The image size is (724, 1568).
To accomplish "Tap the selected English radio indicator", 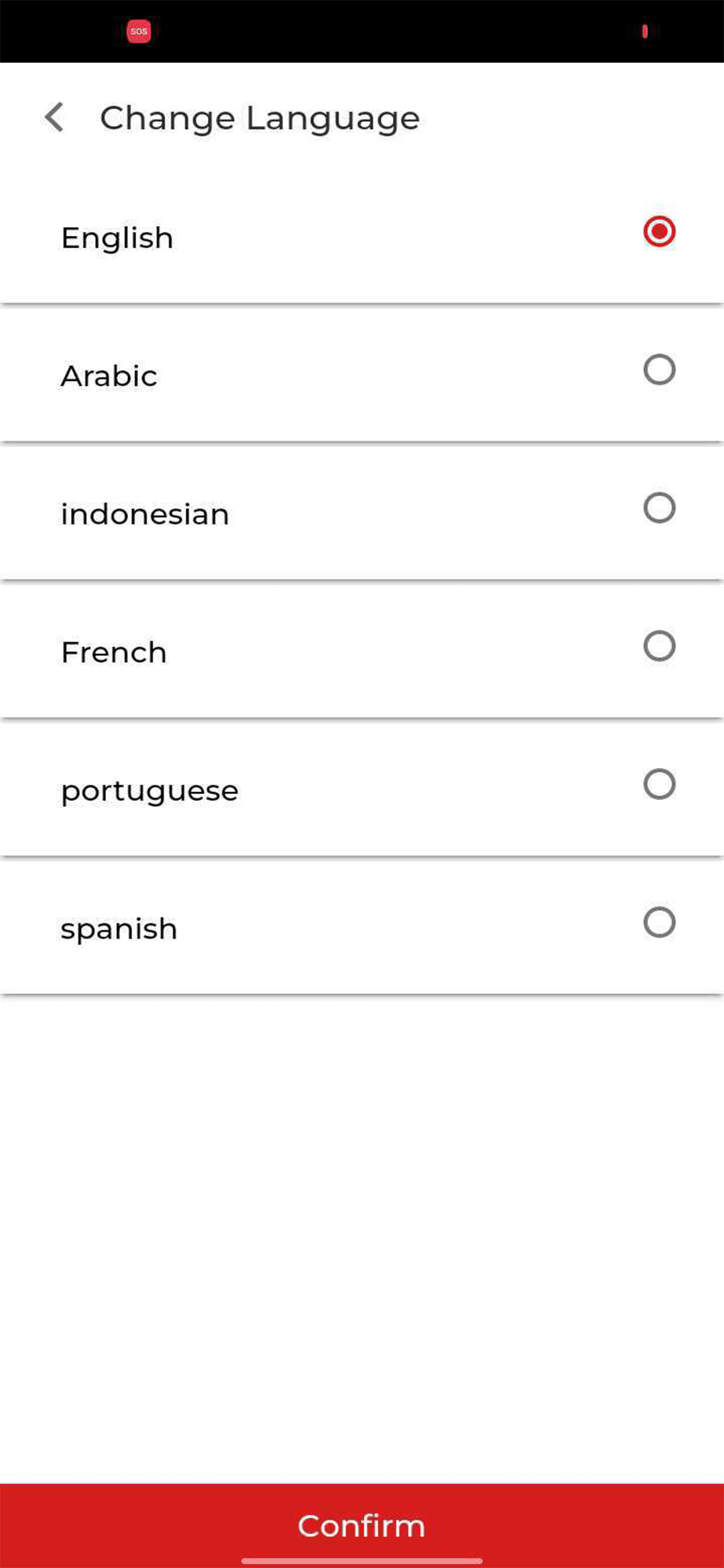I will (x=659, y=232).
